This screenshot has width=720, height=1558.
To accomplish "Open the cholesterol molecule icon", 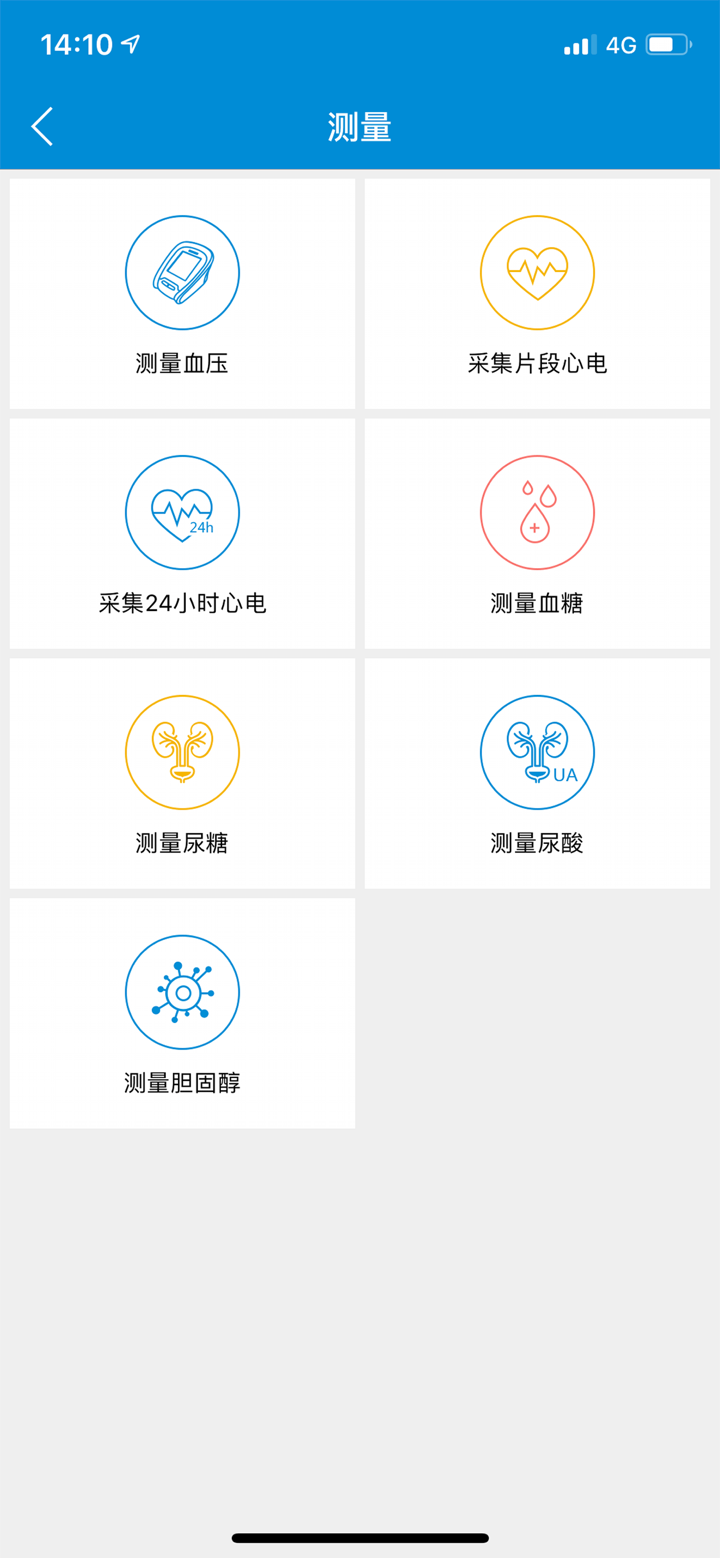I will pyautogui.click(x=181, y=992).
